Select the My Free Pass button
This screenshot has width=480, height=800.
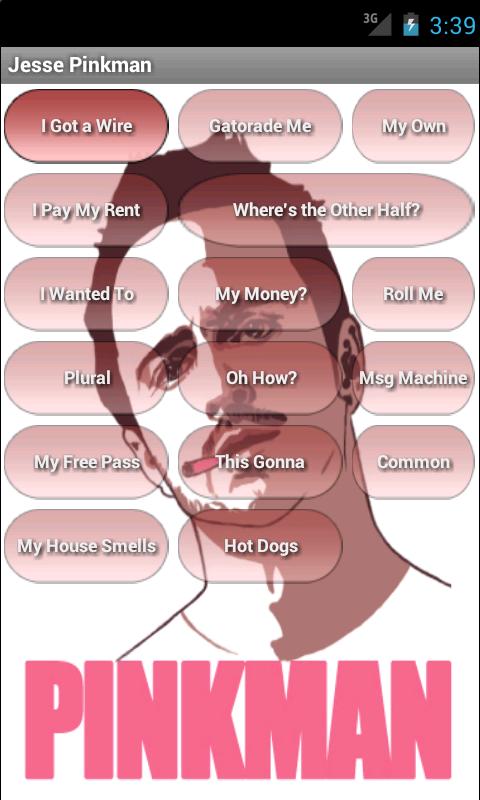pyautogui.click(x=86, y=462)
